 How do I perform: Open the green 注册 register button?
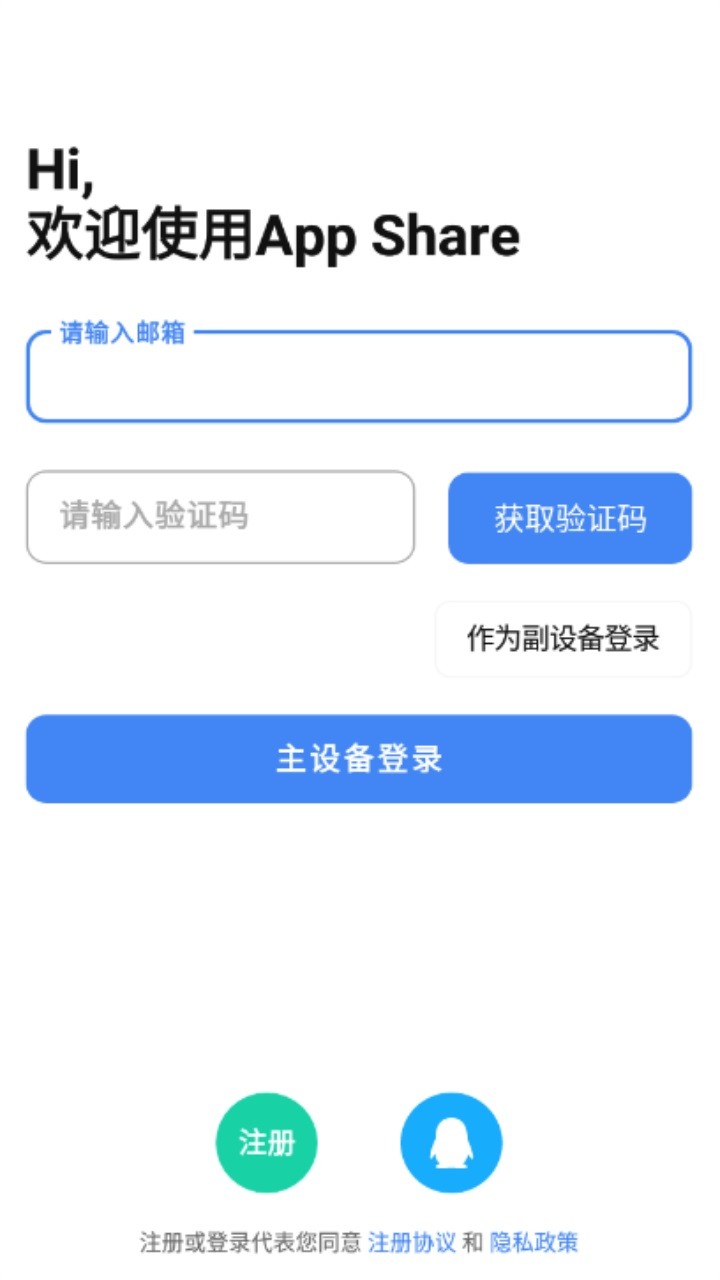[267, 1142]
